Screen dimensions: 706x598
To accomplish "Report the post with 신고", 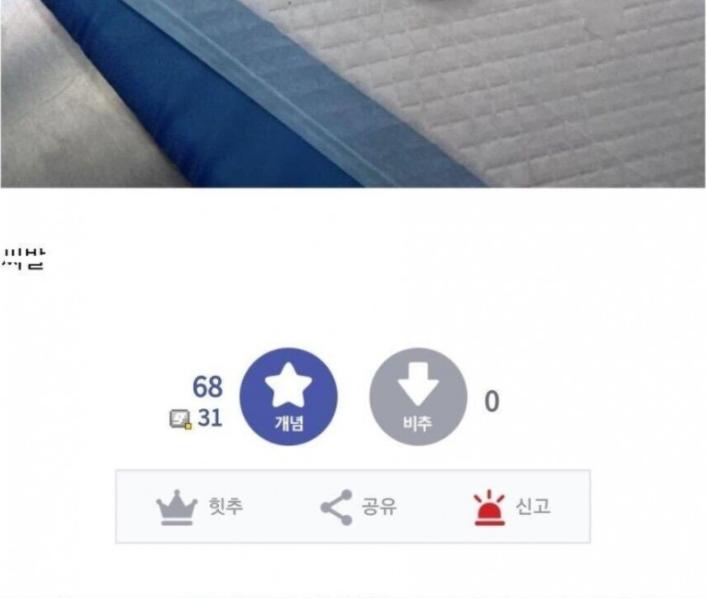I will click(x=511, y=507).
